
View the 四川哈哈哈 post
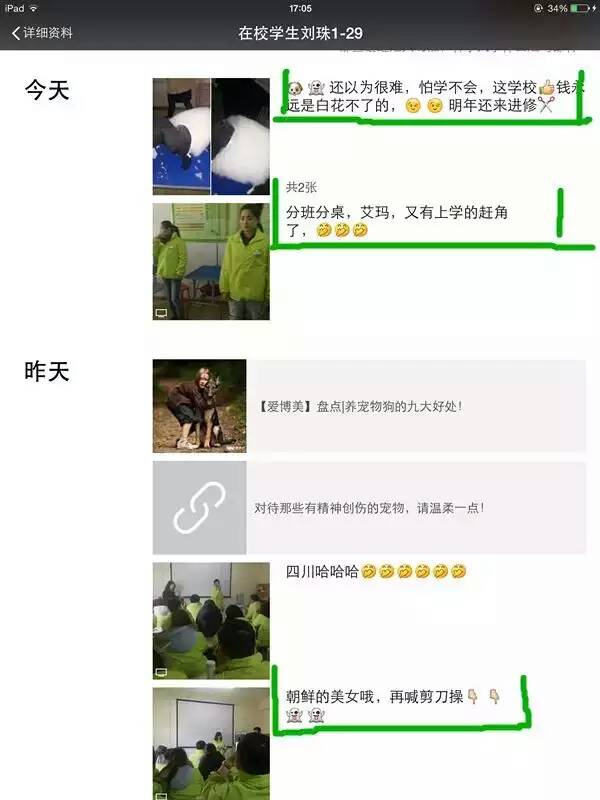375,572
